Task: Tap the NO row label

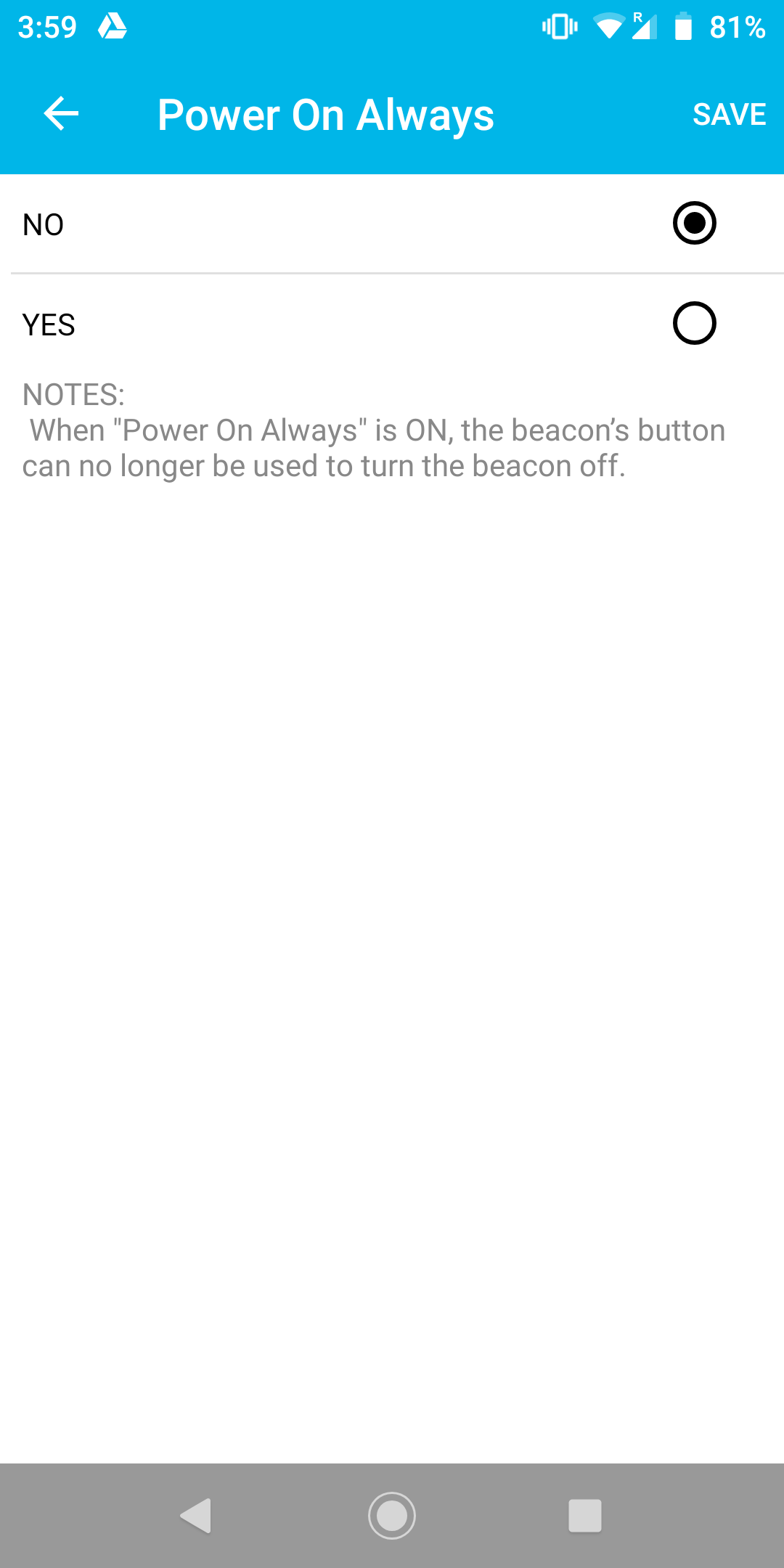Action: [x=42, y=224]
